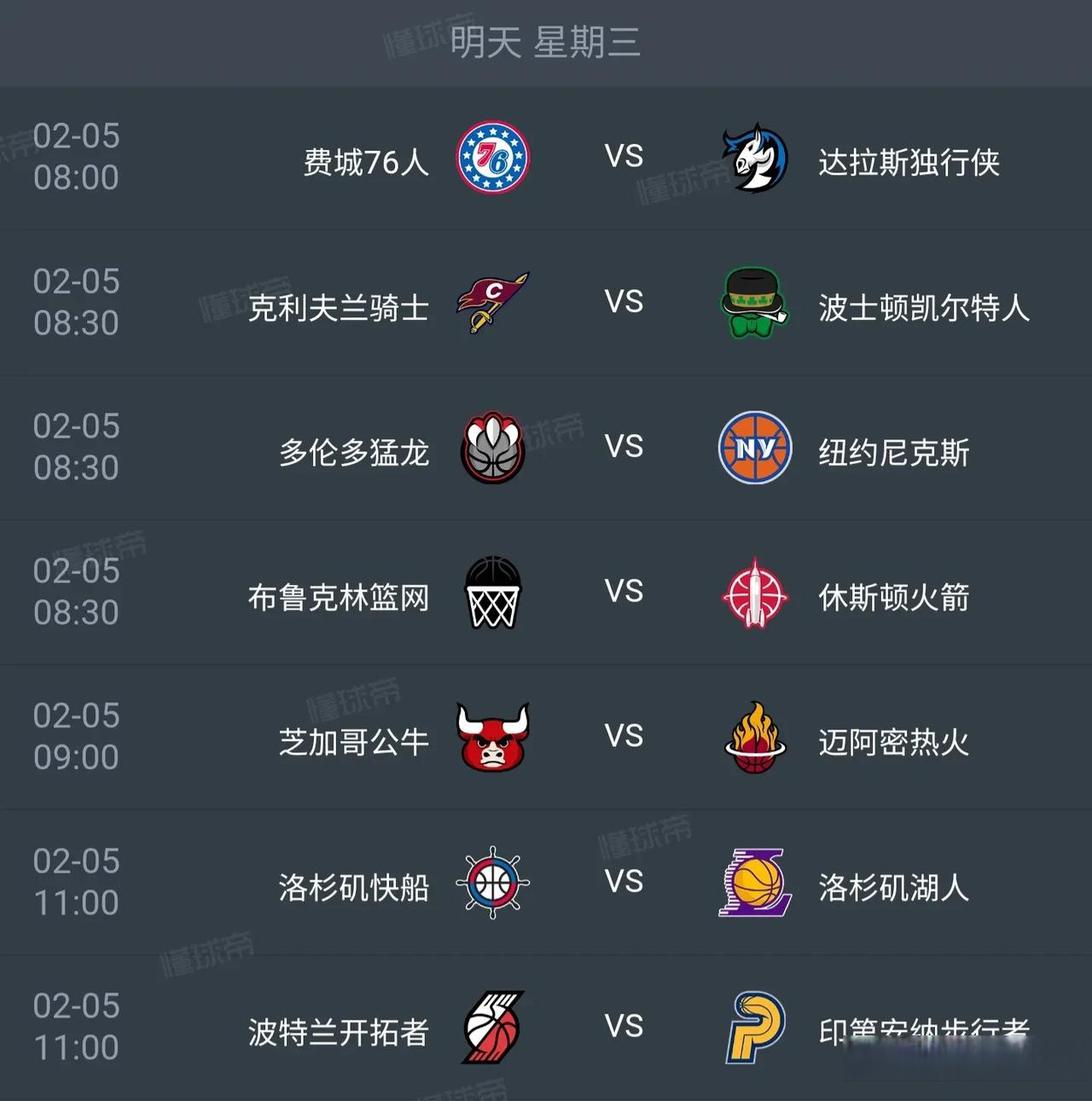Screen dimensions: 1092x1101
Task: Click the 明天 星期三 header
Action: (x=546, y=45)
